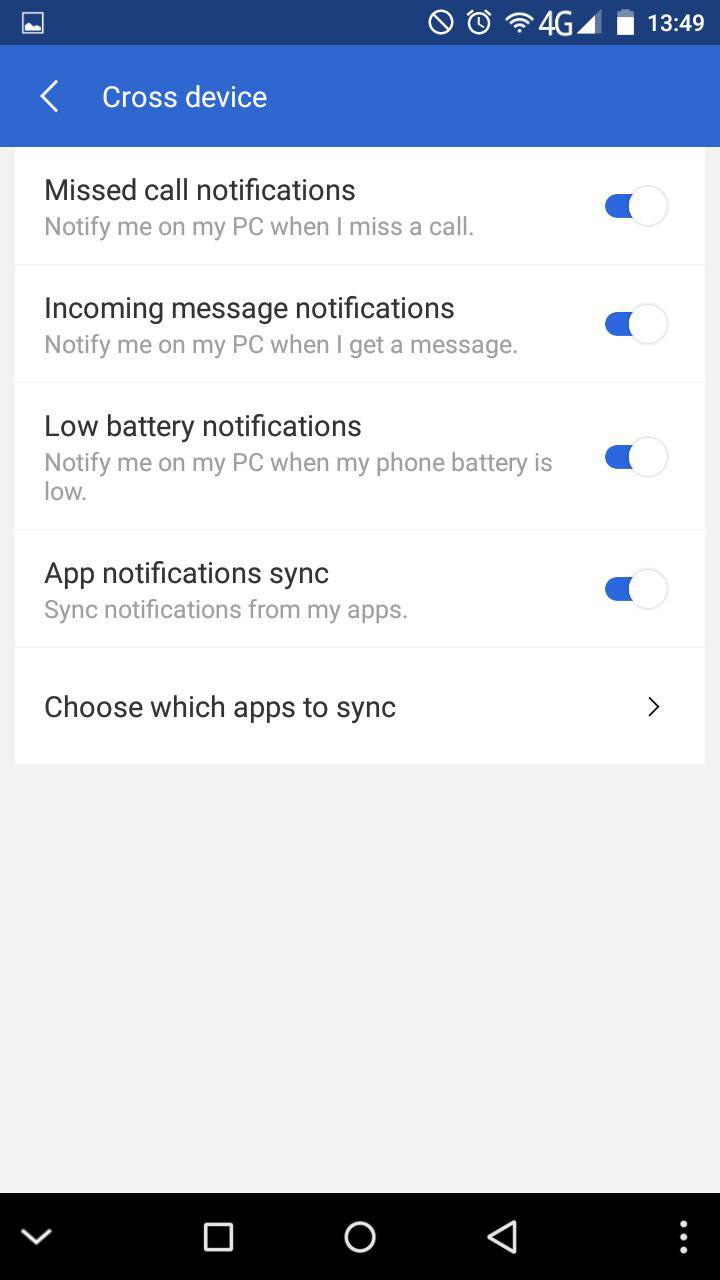The width and height of the screenshot is (720, 1280).
Task: Open recent apps from navigation bar
Action: tap(218, 1237)
